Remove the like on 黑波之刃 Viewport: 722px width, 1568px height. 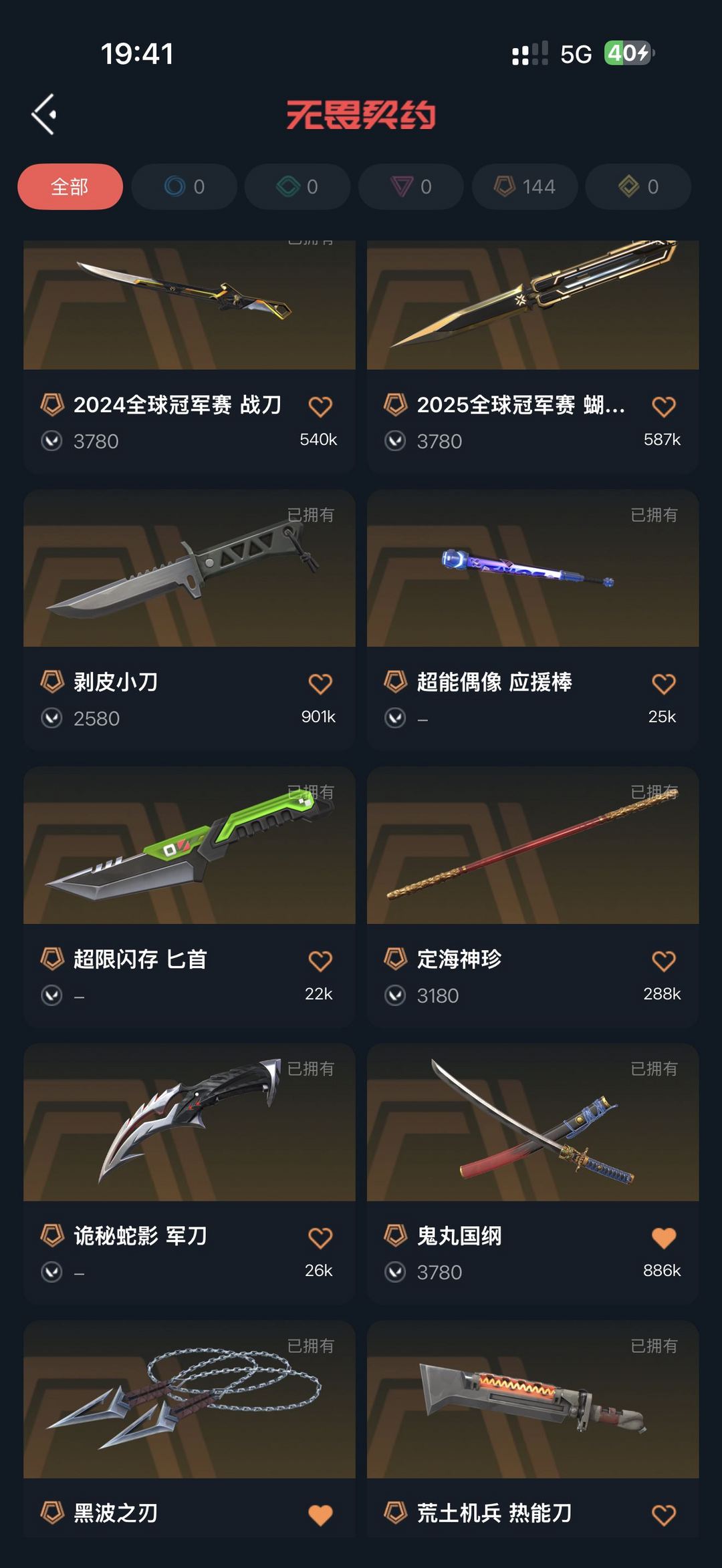320,1515
